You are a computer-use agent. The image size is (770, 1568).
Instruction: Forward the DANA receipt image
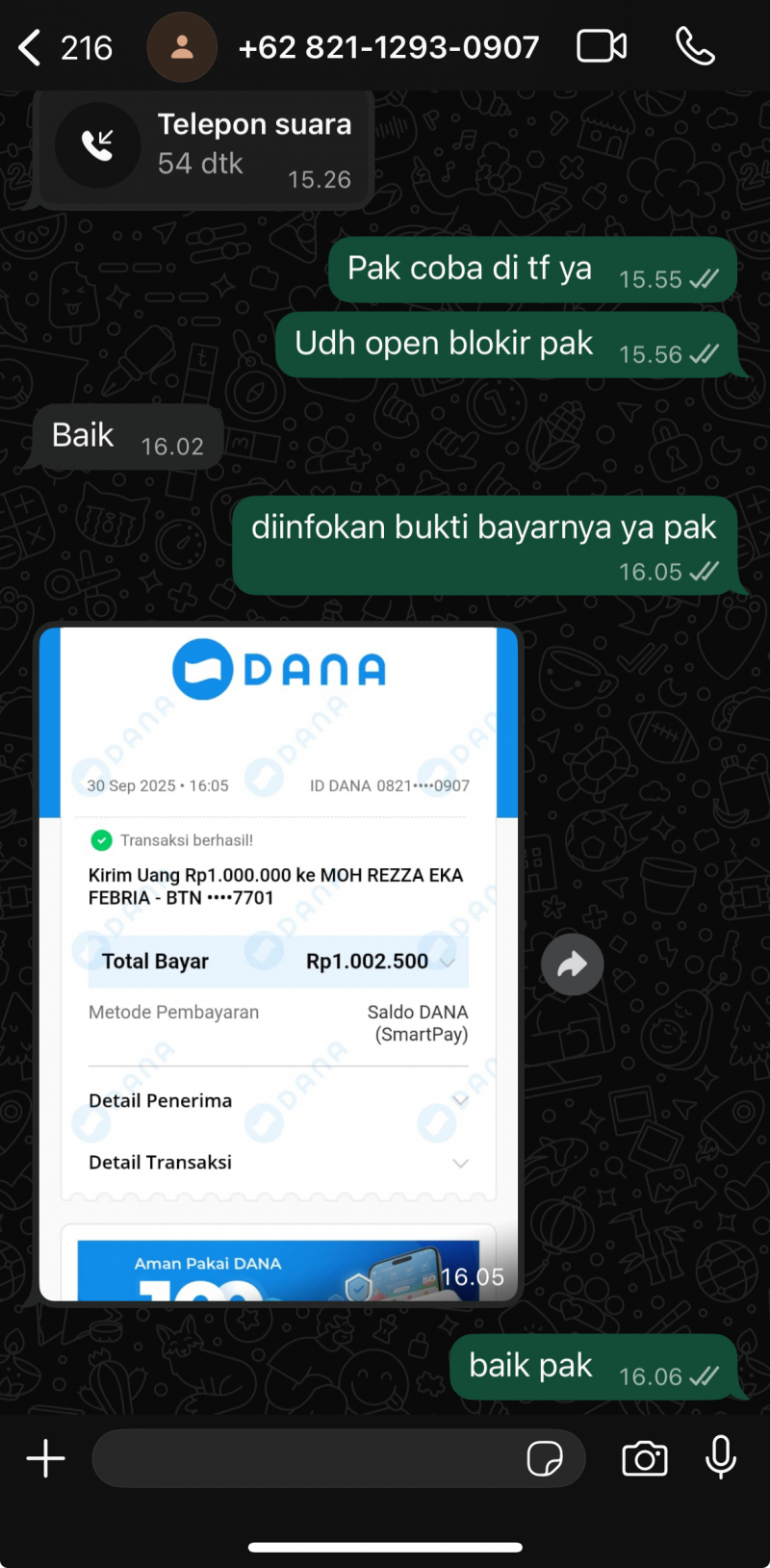(572, 964)
